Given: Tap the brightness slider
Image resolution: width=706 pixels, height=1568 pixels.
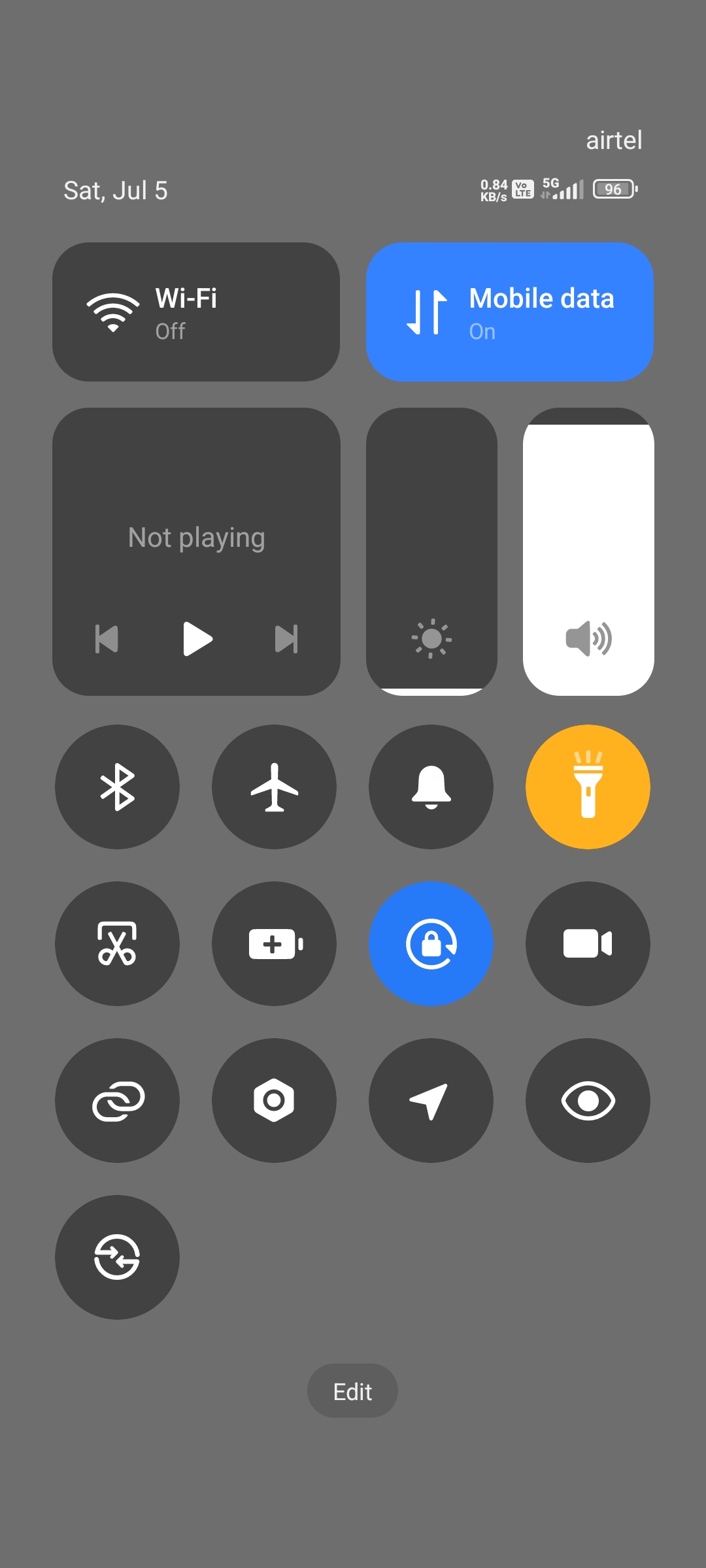Looking at the screenshot, I should click(431, 552).
